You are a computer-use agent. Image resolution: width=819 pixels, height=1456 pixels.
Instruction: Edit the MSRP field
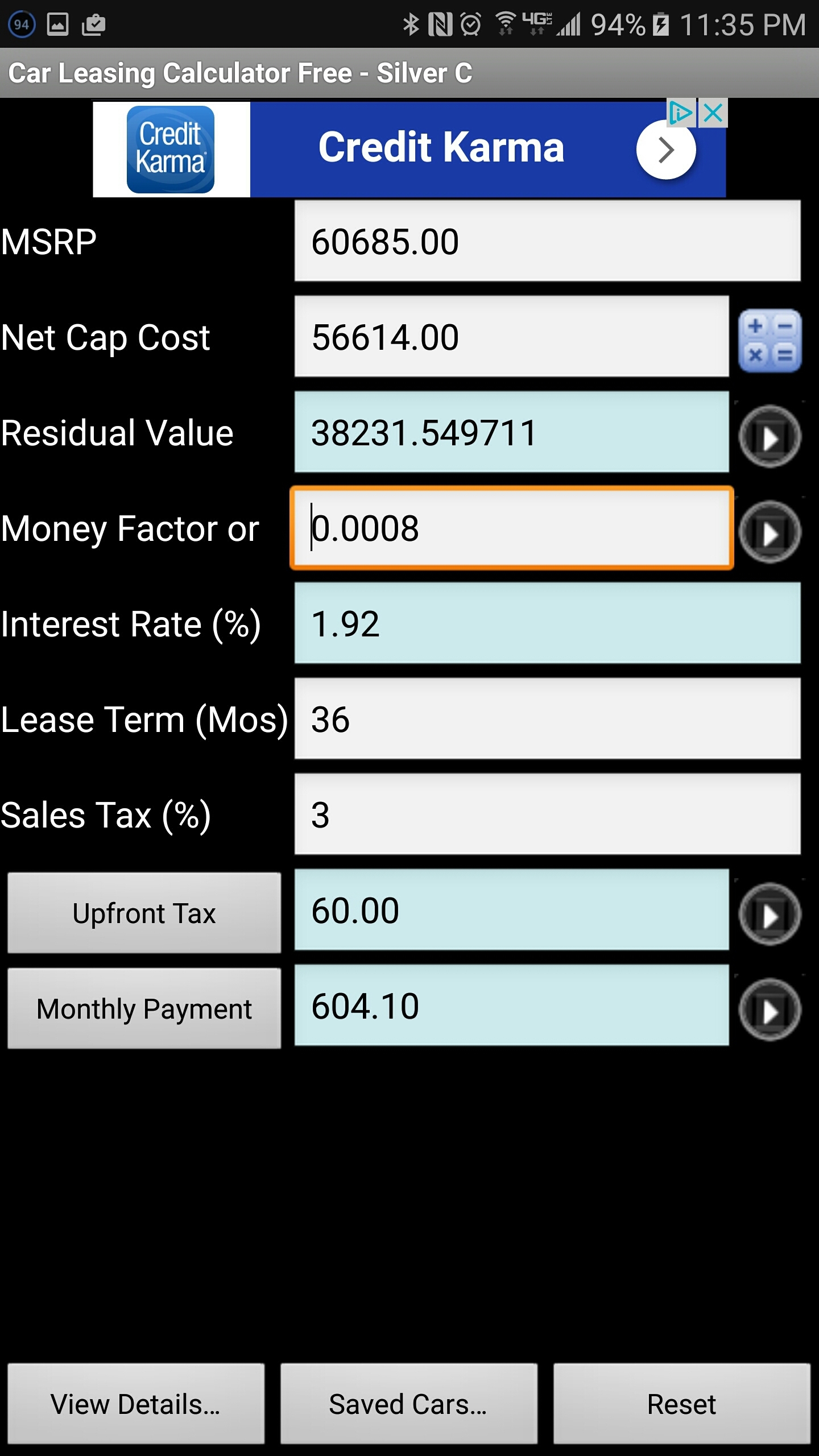(547, 241)
